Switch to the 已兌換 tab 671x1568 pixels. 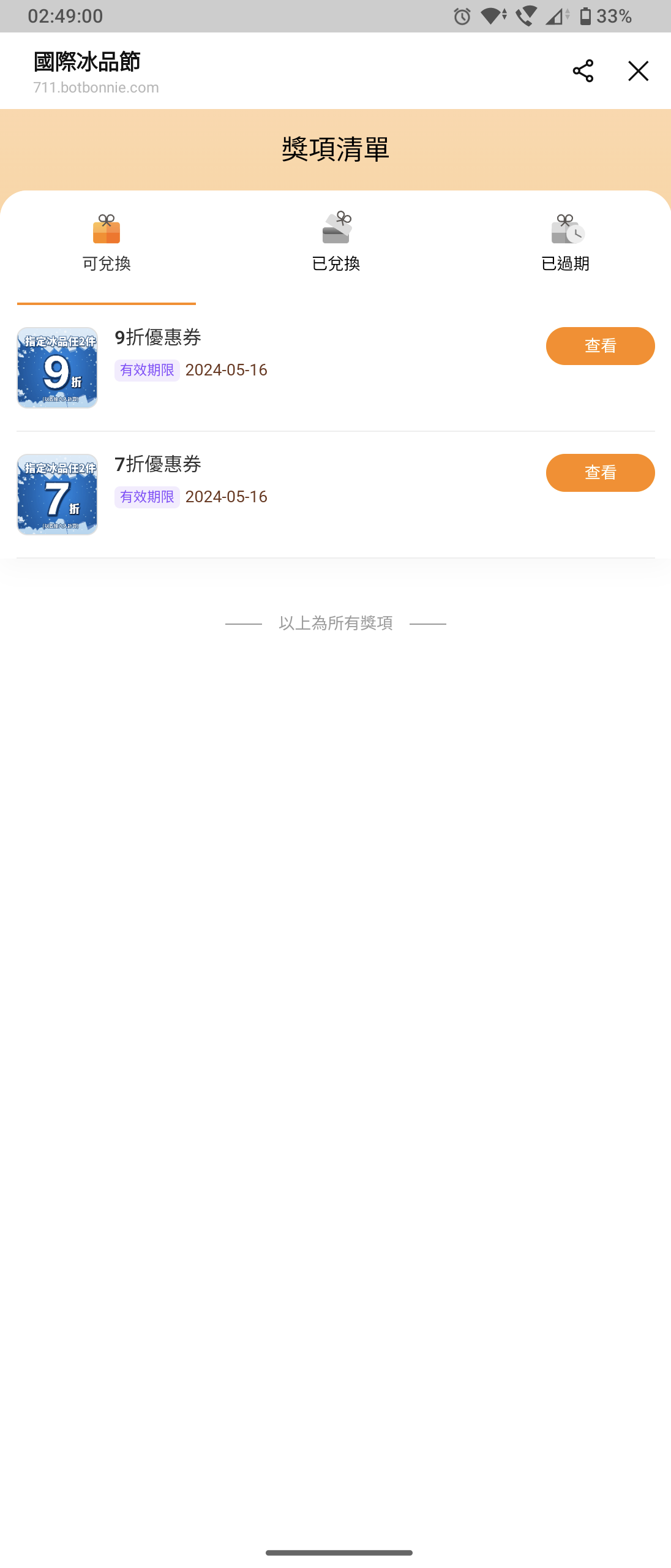[335, 243]
